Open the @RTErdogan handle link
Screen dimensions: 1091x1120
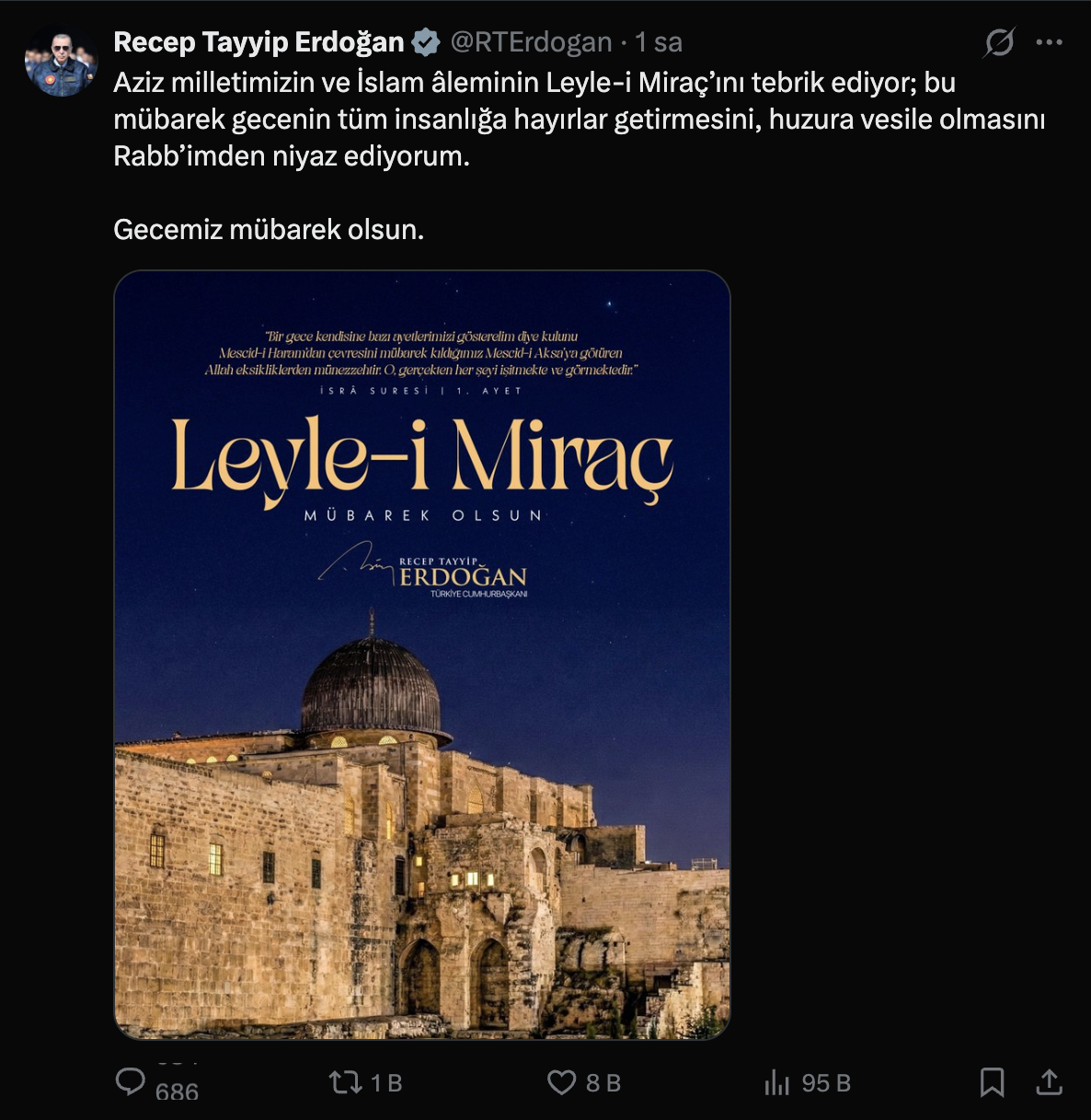tap(531, 42)
